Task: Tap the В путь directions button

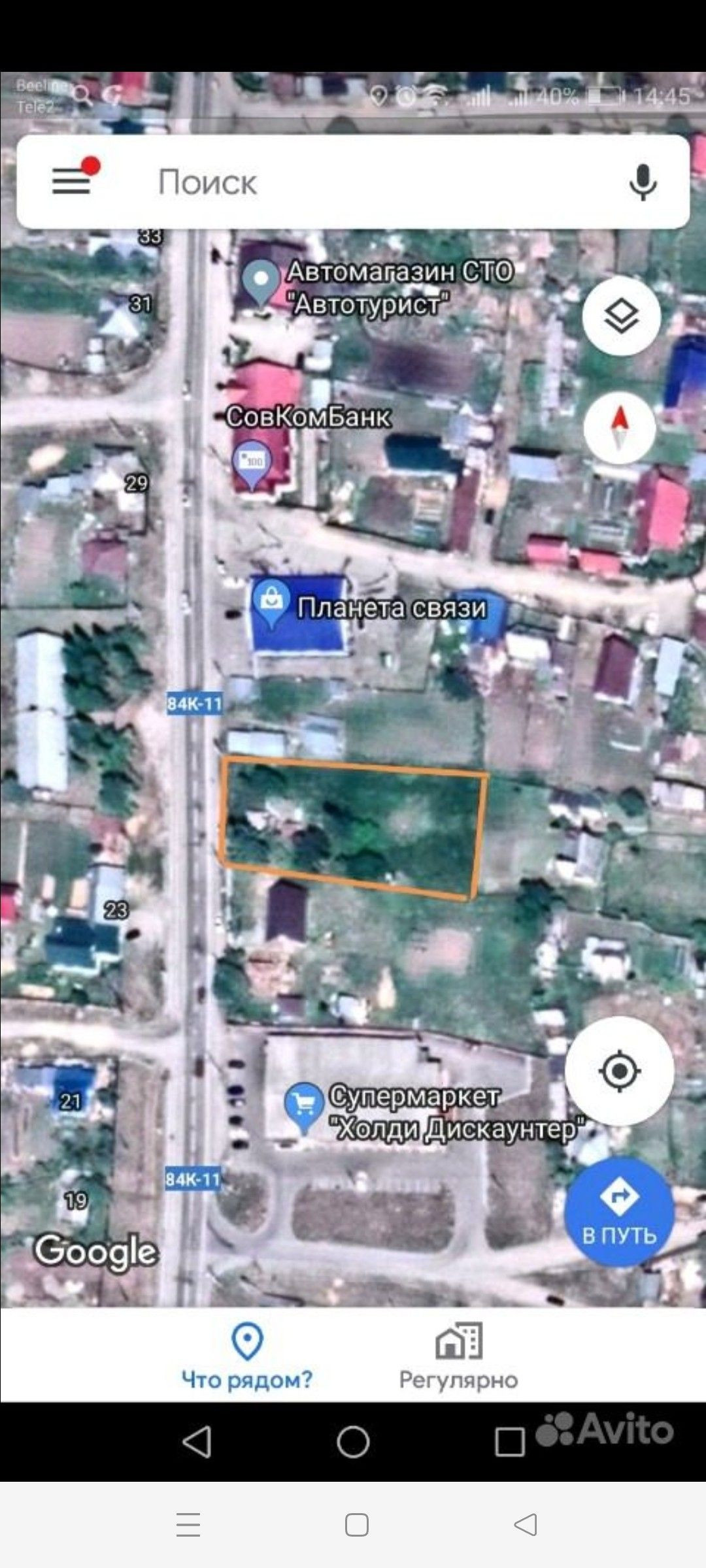Action: (618, 1211)
